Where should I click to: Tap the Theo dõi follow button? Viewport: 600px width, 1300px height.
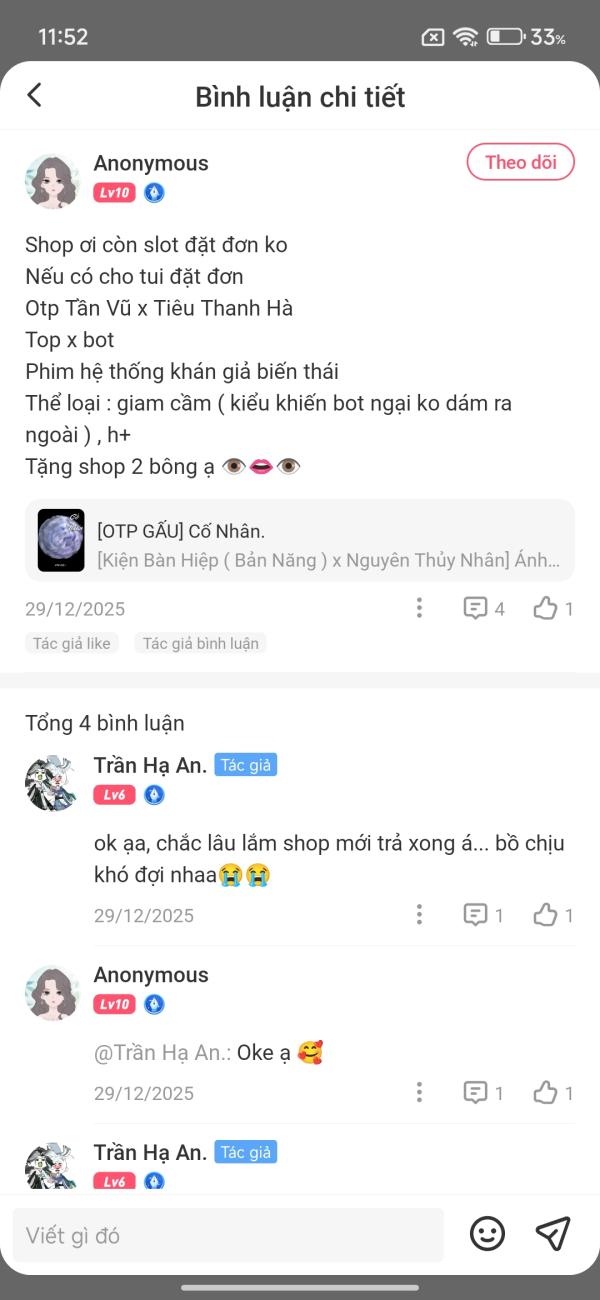pos(520,162)
